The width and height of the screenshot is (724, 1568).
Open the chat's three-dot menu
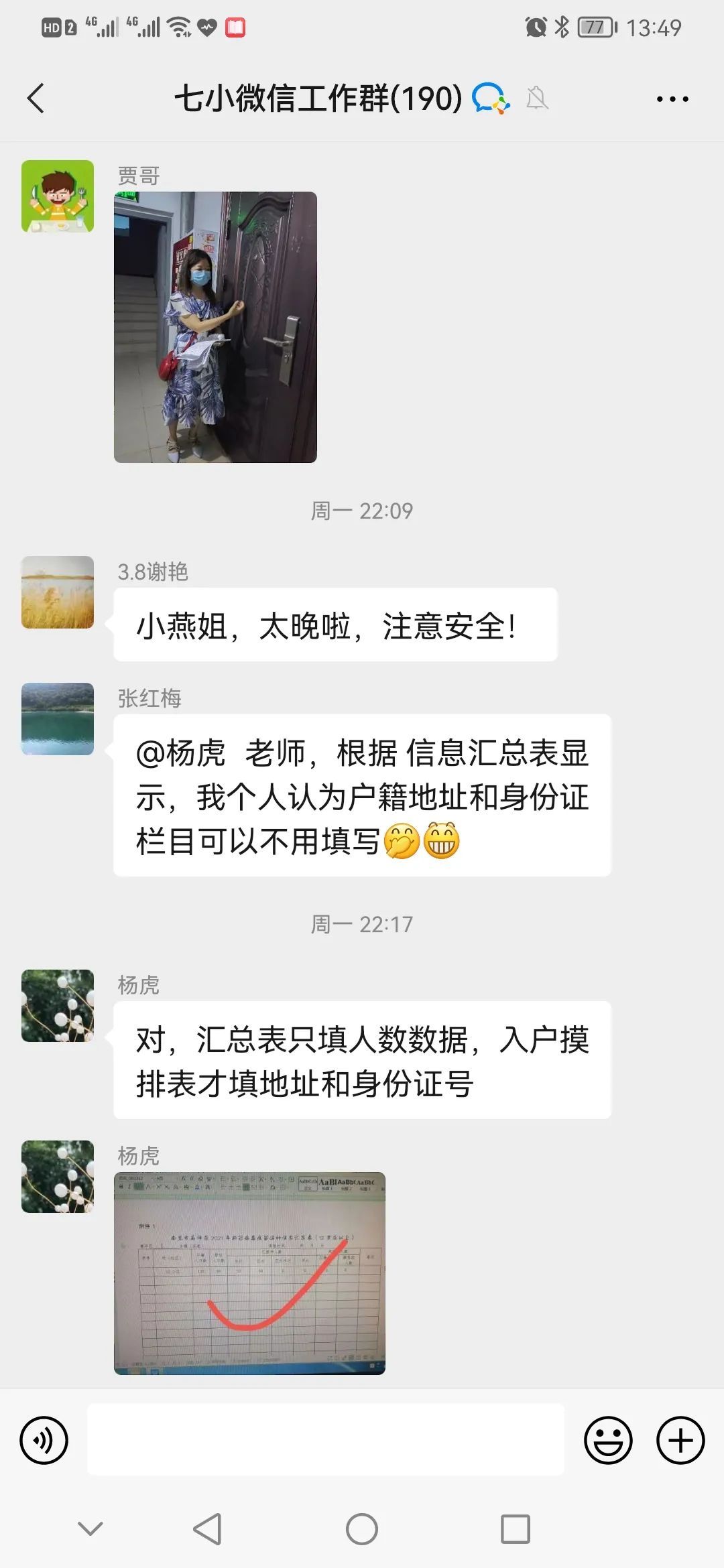pyautogui.click(x=672, y=99)
